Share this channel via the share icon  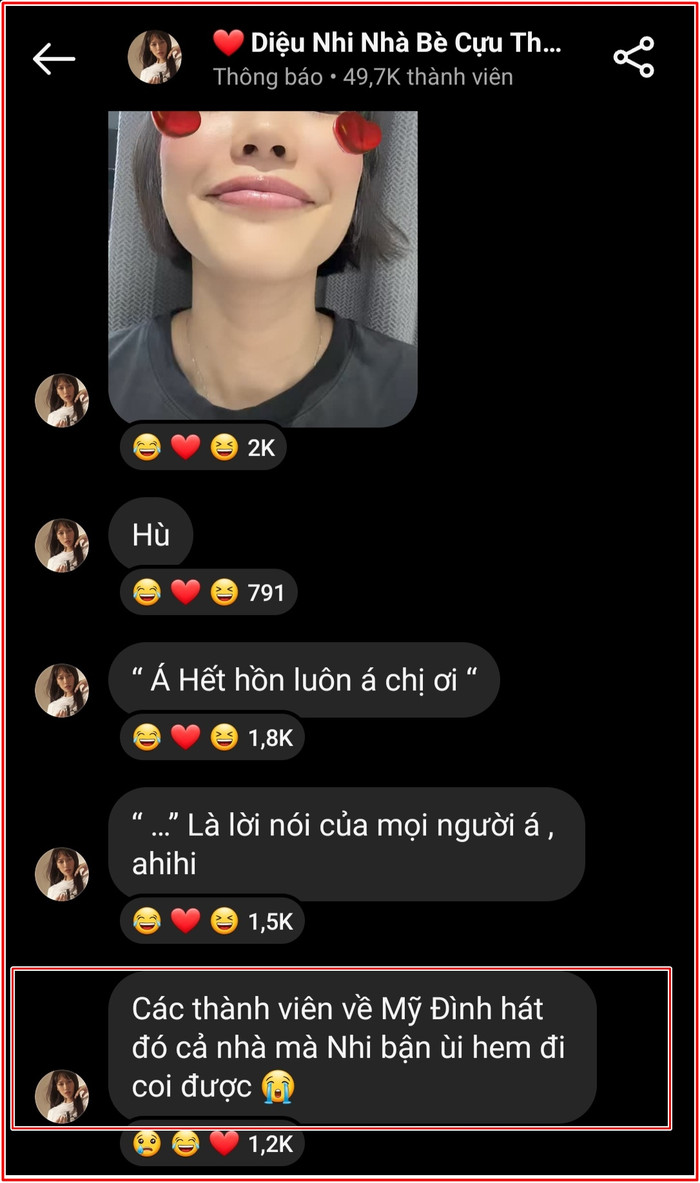pos(633,58)
